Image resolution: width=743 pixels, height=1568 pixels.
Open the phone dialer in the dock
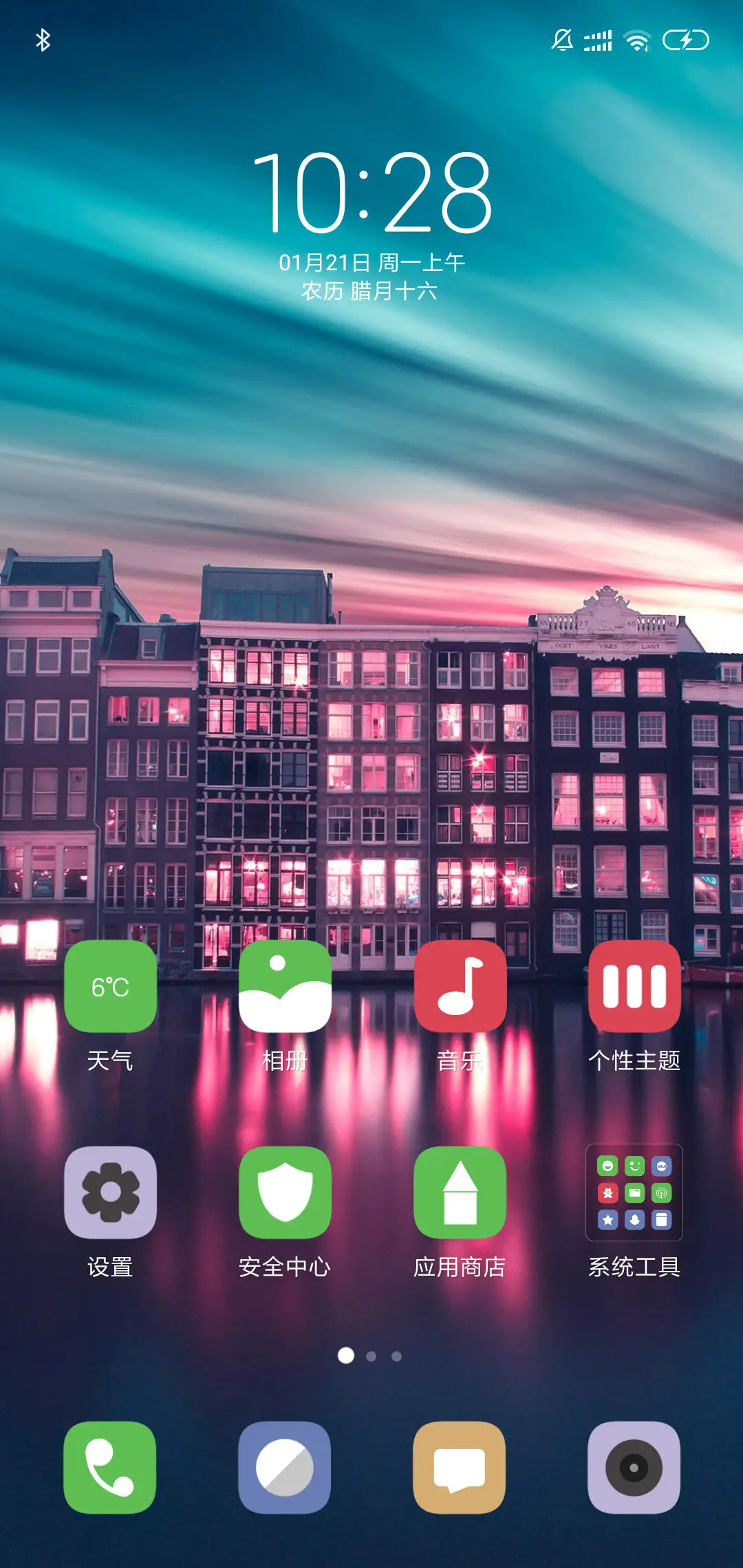click(x=110, y=1467)
